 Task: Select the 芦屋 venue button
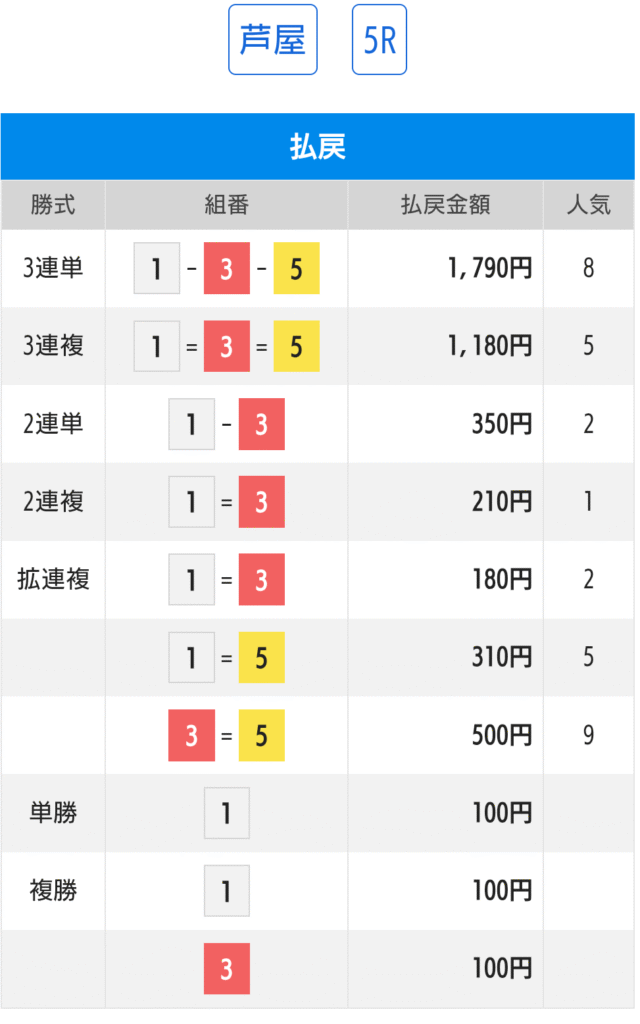click(273, 40)
